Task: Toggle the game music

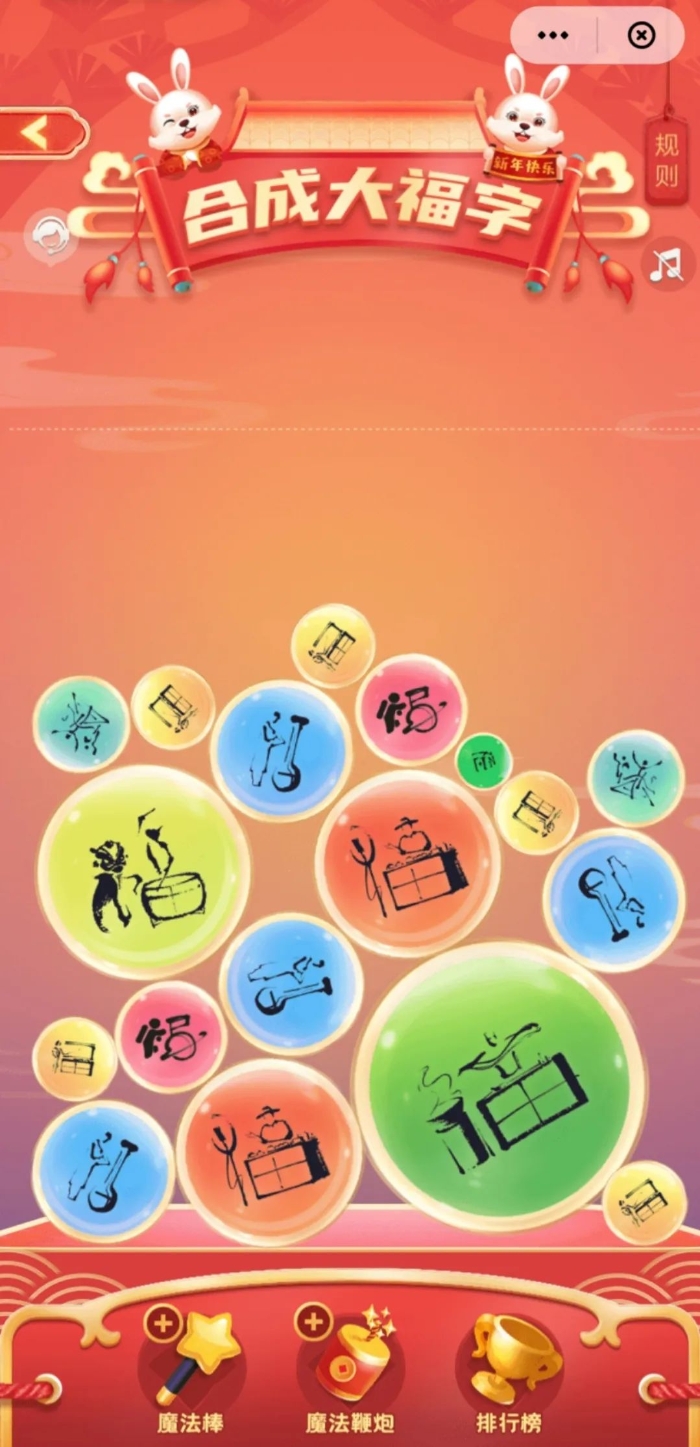Action: [666, 266]
